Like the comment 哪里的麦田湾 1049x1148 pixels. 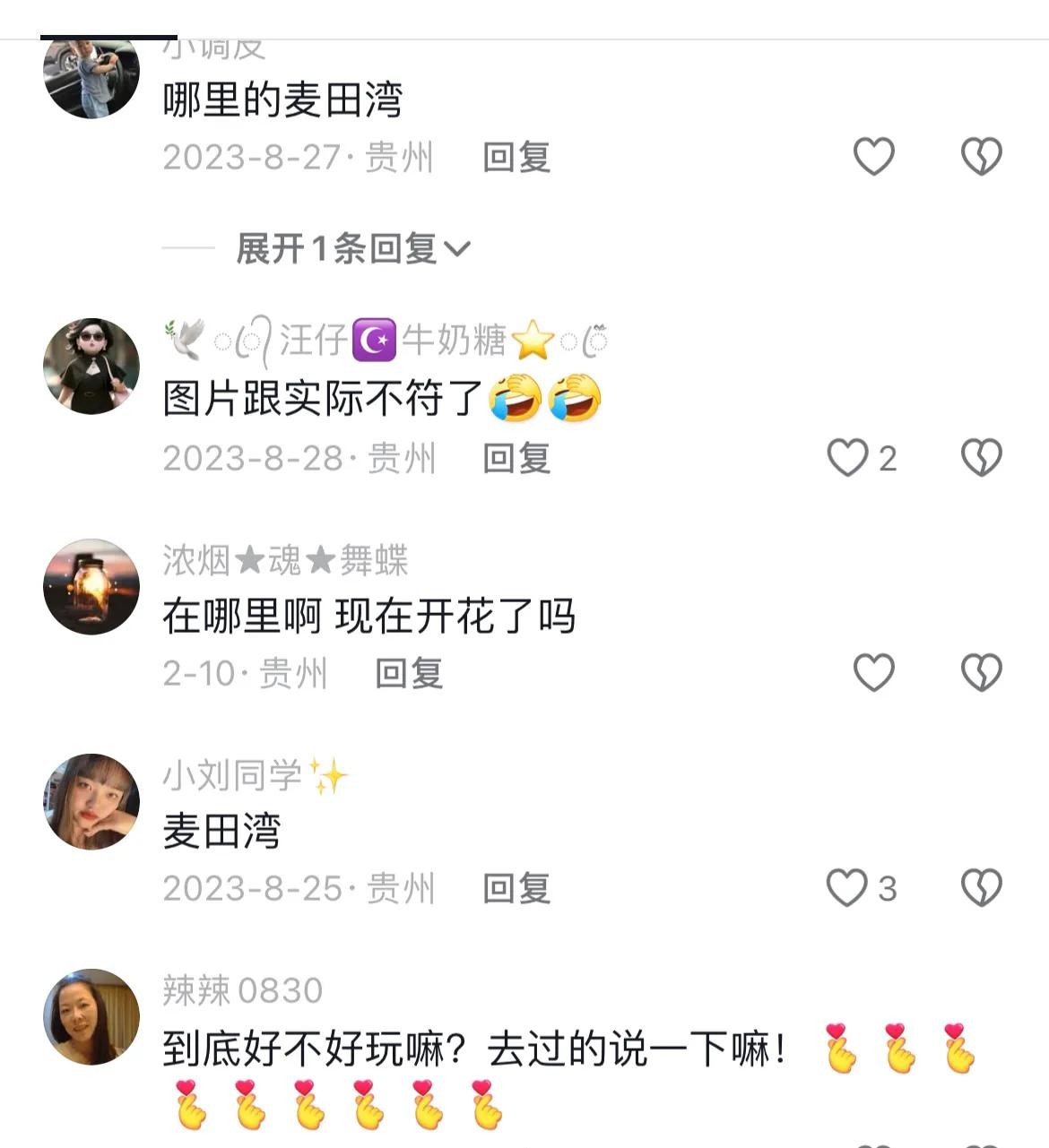click(873, 157)
